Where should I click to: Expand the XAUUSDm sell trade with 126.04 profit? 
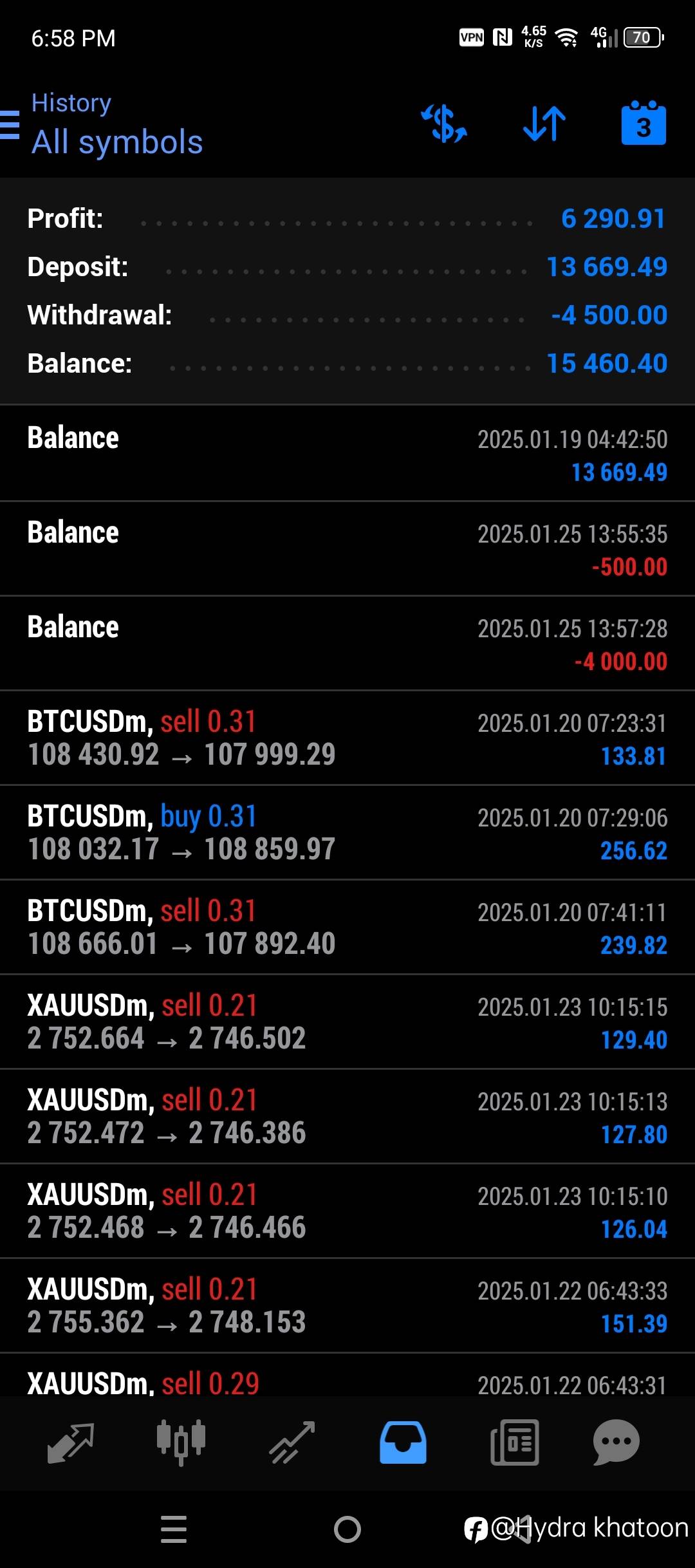[x=347, y=1211]
